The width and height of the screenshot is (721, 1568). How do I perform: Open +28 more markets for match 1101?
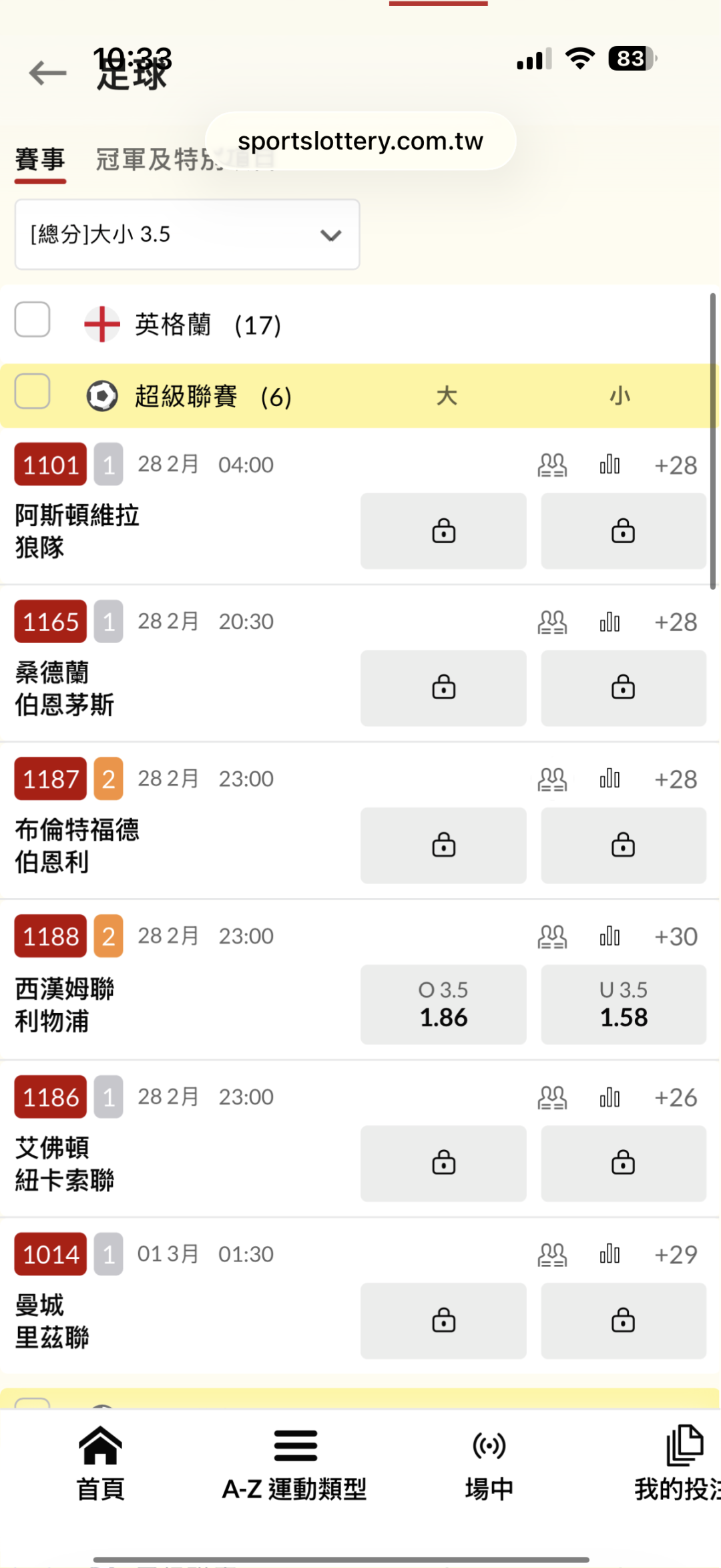click(675, 465)
